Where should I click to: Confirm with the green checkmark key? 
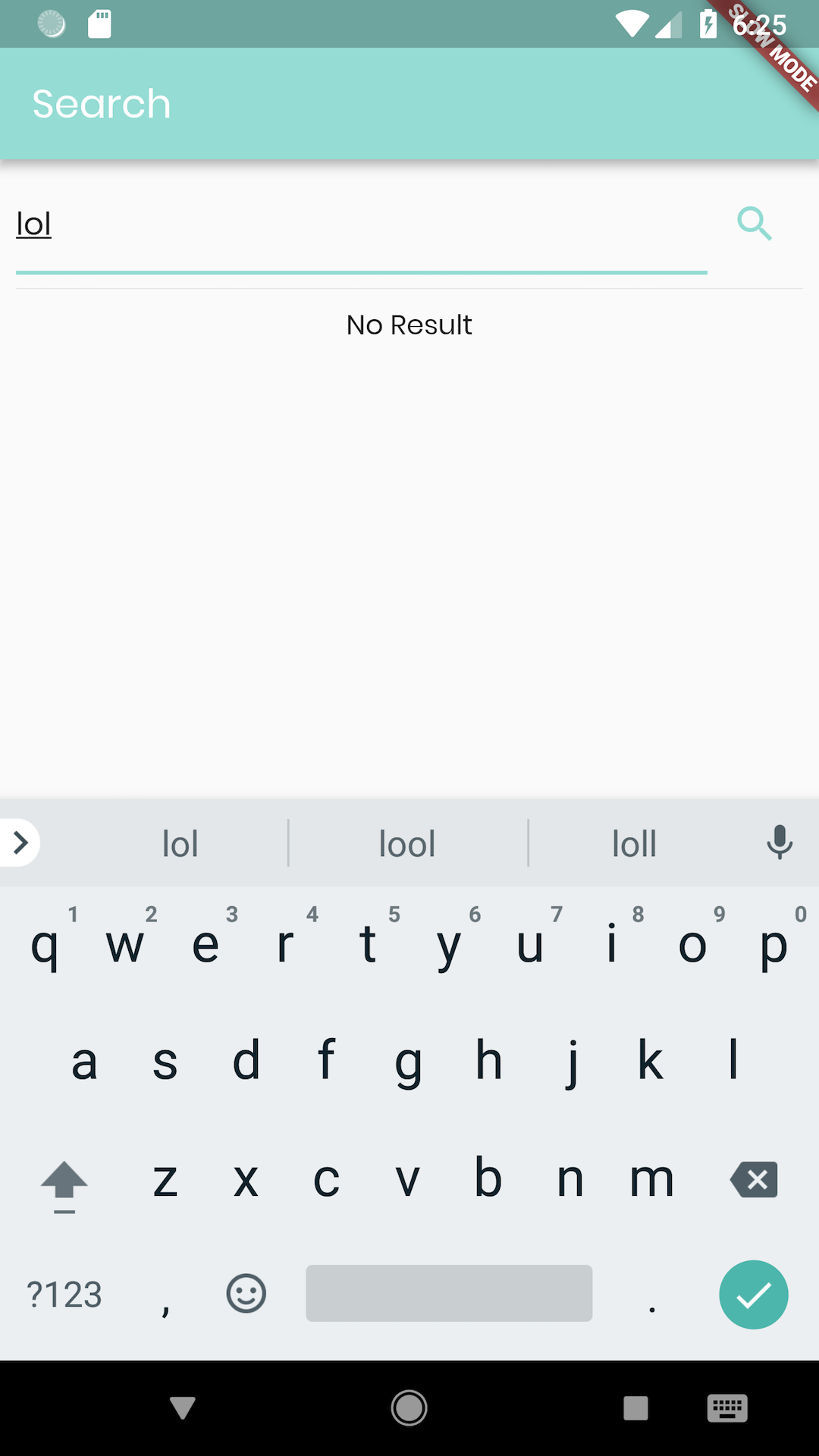click(x=754, y=1294)
